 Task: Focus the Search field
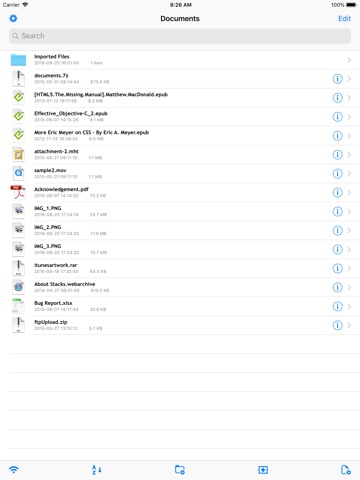coord(180,36)
